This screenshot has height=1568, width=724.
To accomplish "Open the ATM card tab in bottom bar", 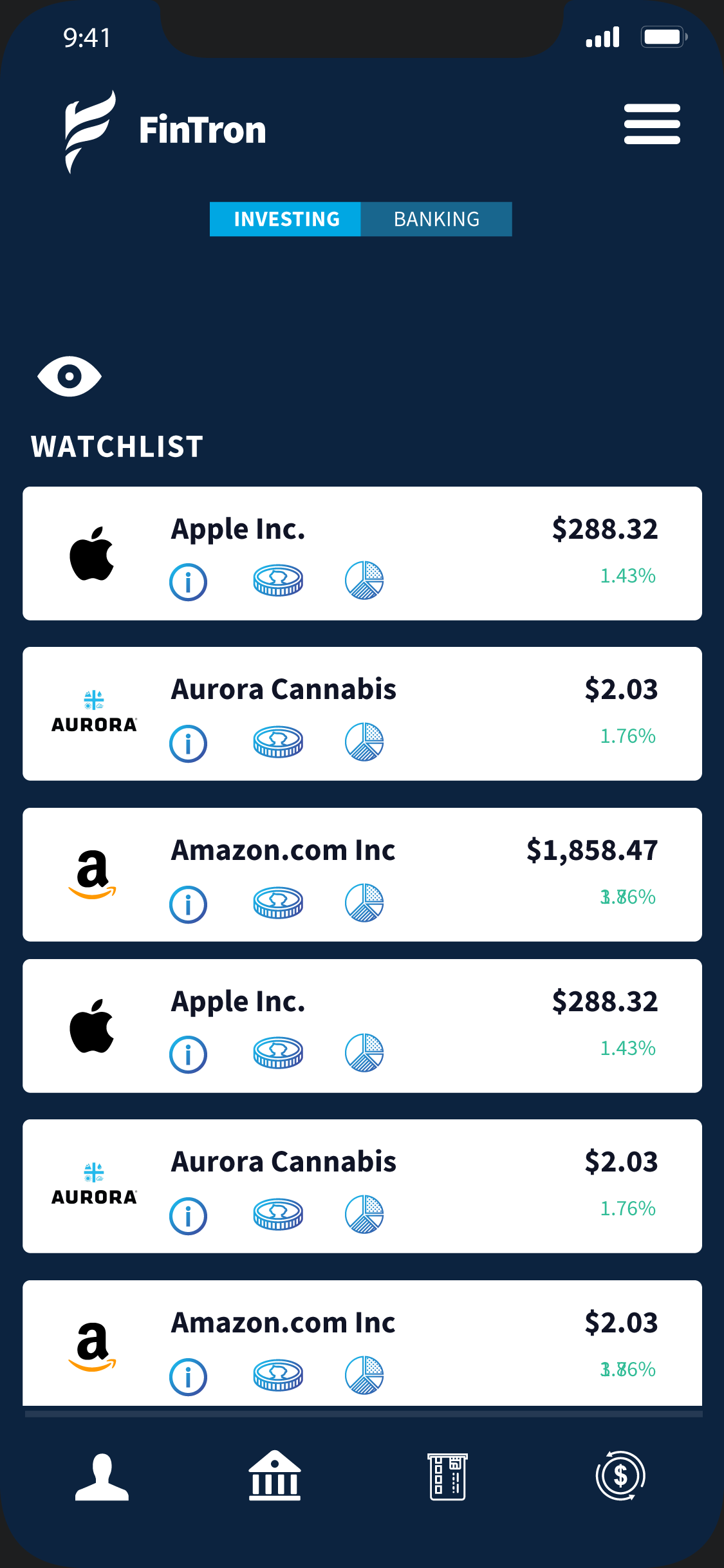I will click(448, 1477).
